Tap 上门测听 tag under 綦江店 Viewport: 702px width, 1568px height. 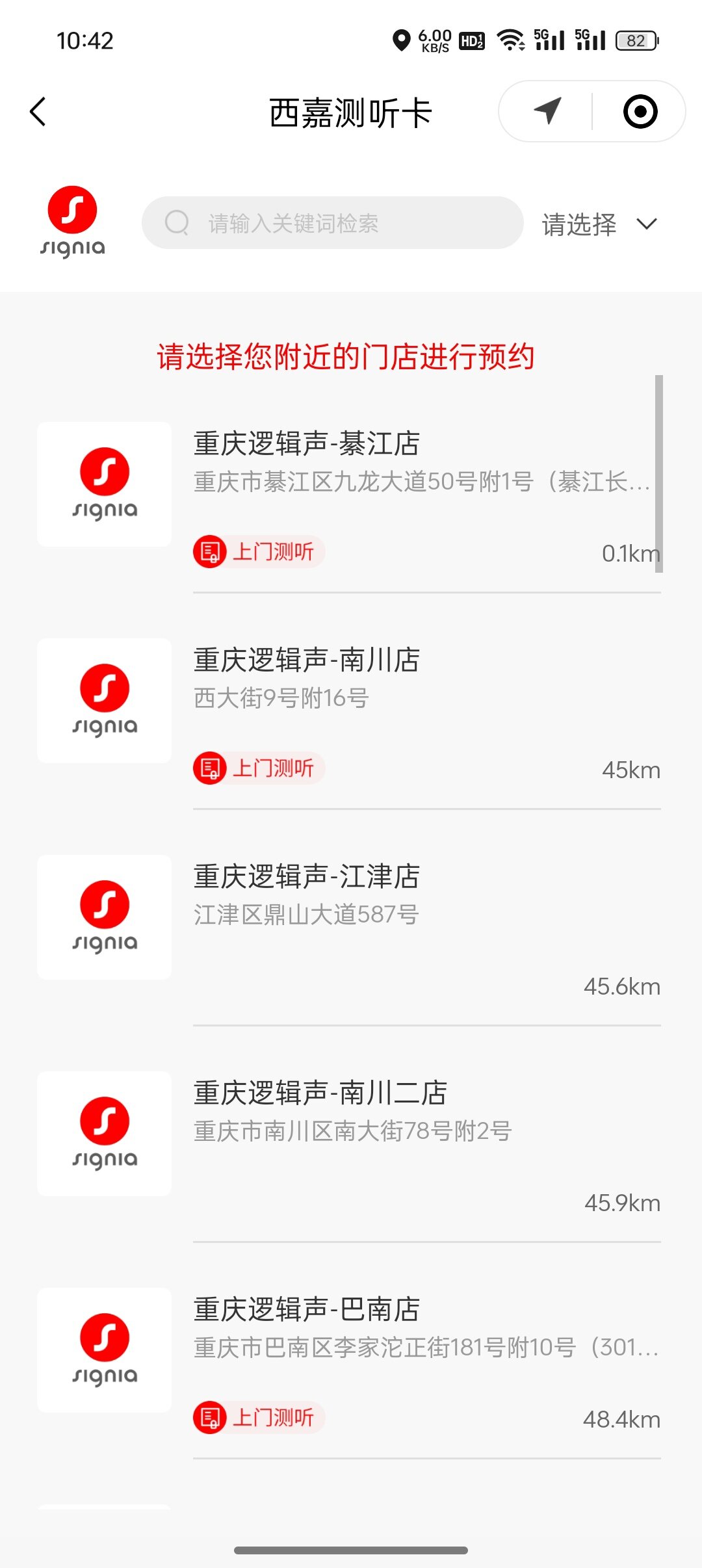[x=259, y=552]
